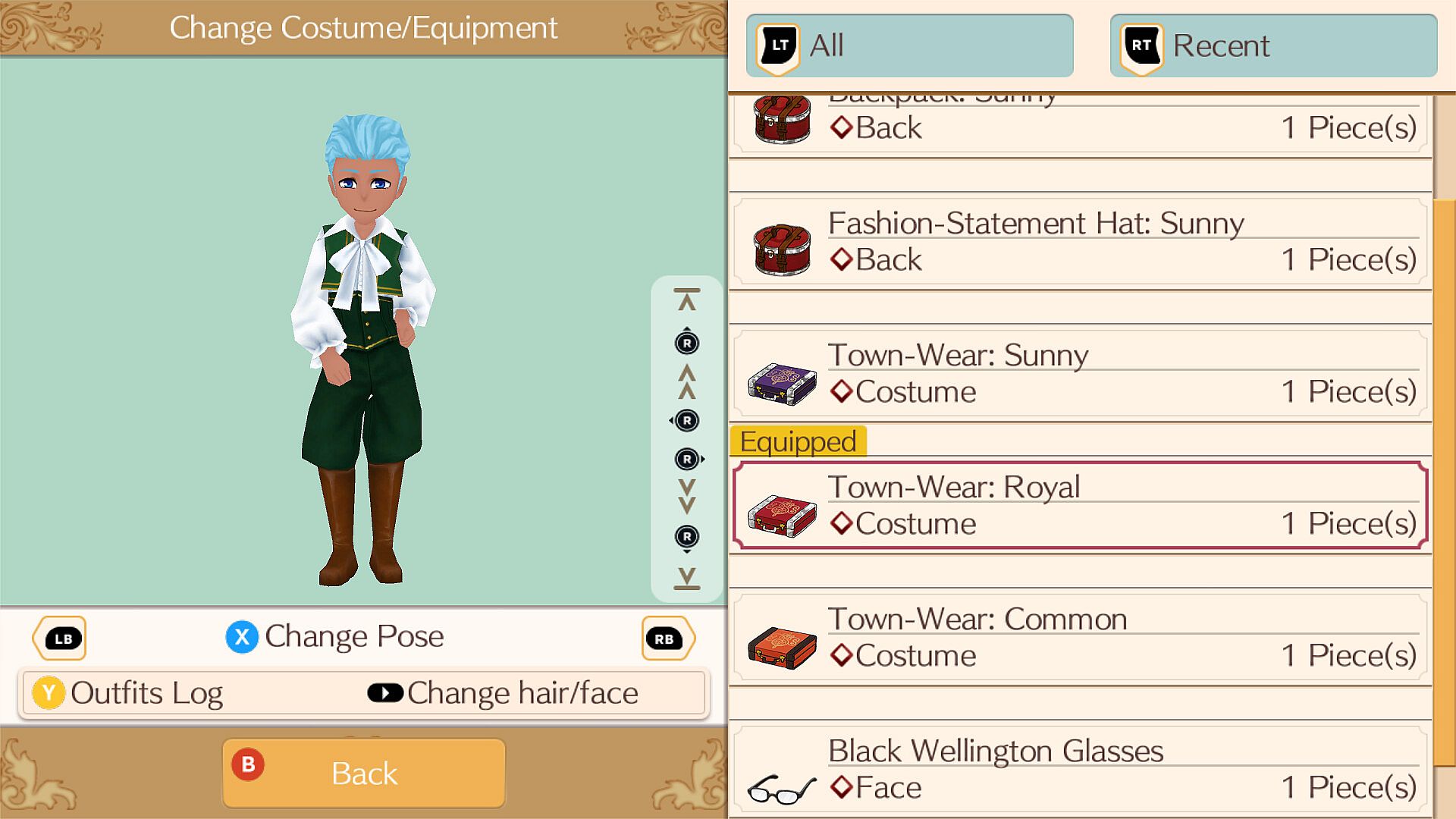
Task: Choose Town-Wear: Common costume
Action: click(x=1081, y=638)
